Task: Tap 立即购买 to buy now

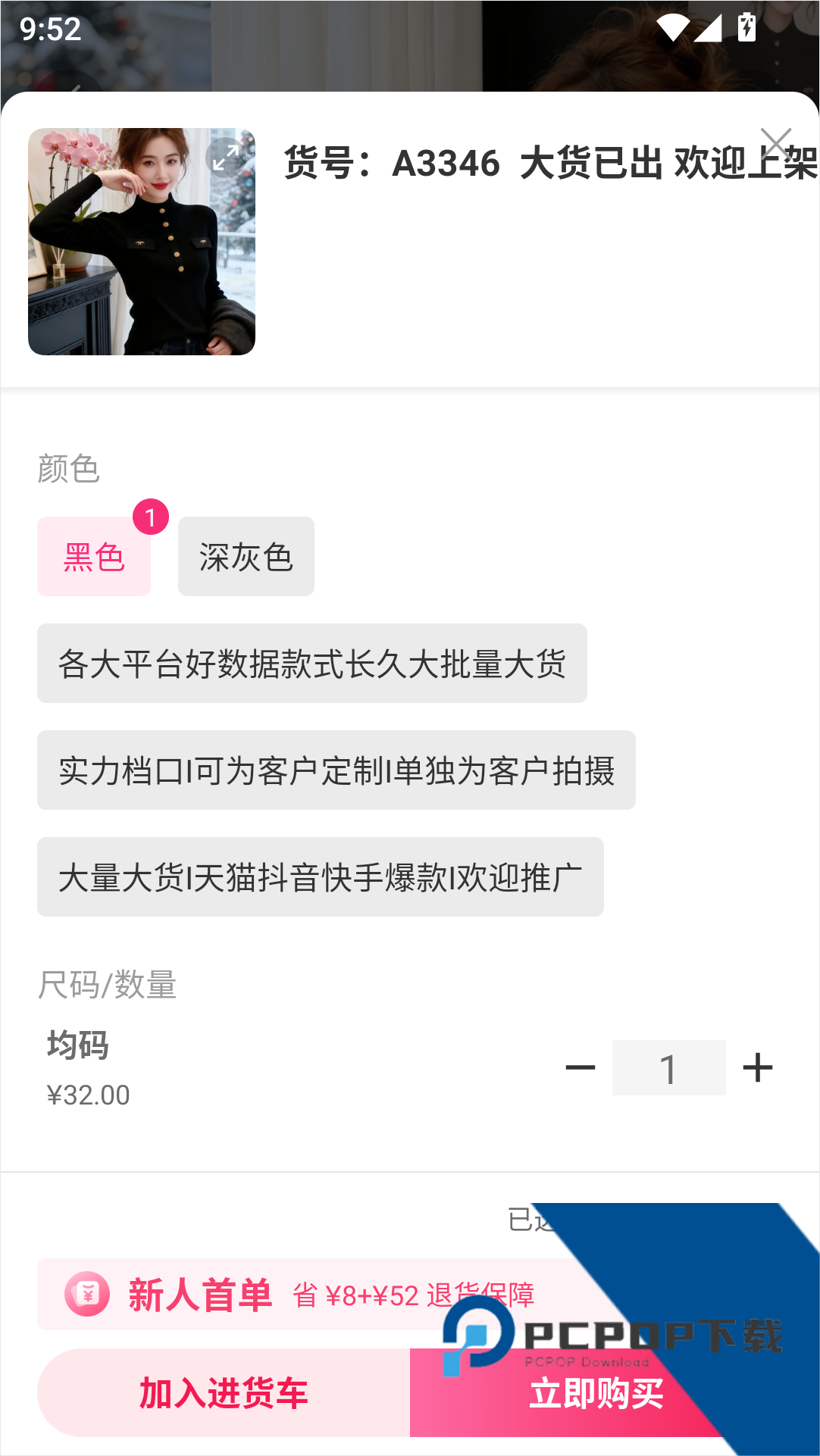Action: (x=596, y=1393)
